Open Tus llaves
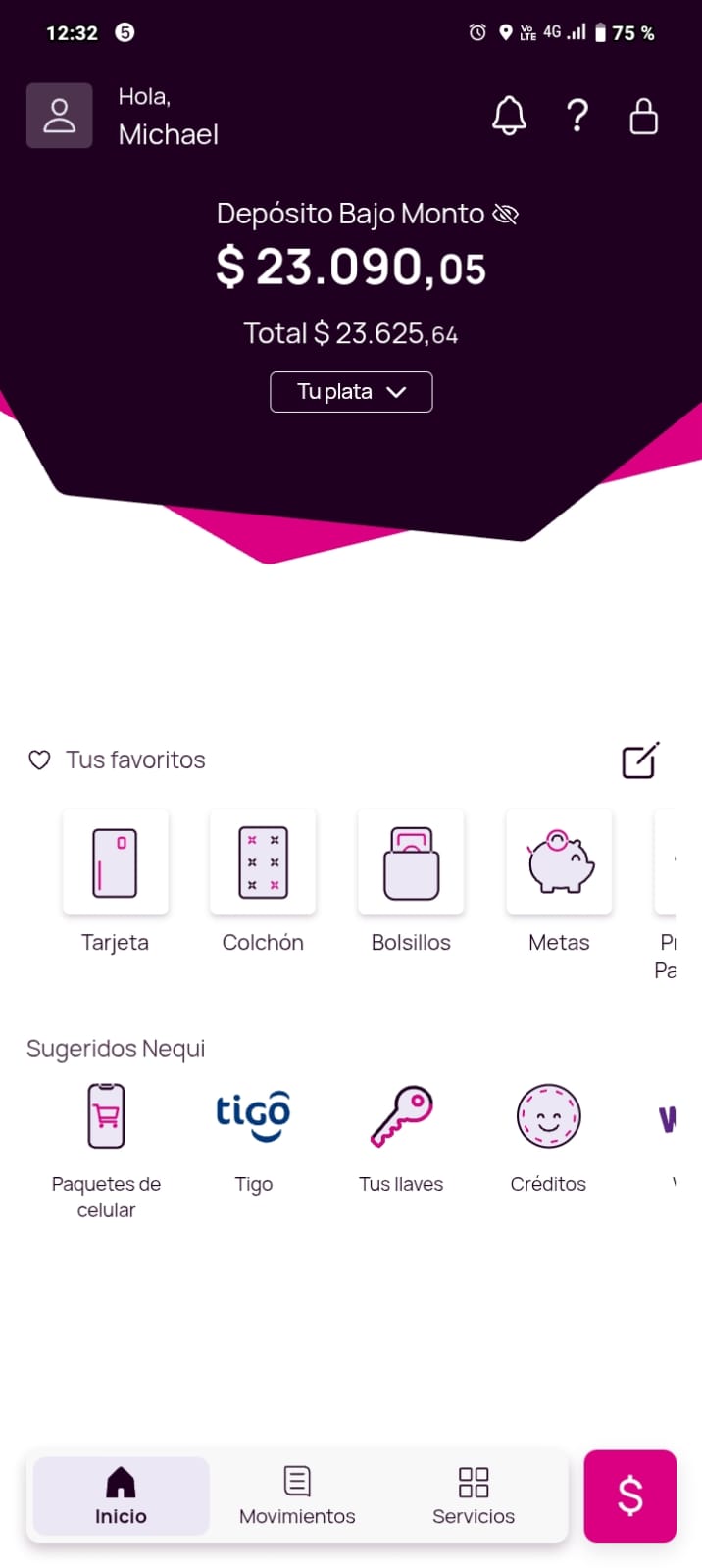The image size is (702, 1568). pyautogui.click(x=401, y=1117)
